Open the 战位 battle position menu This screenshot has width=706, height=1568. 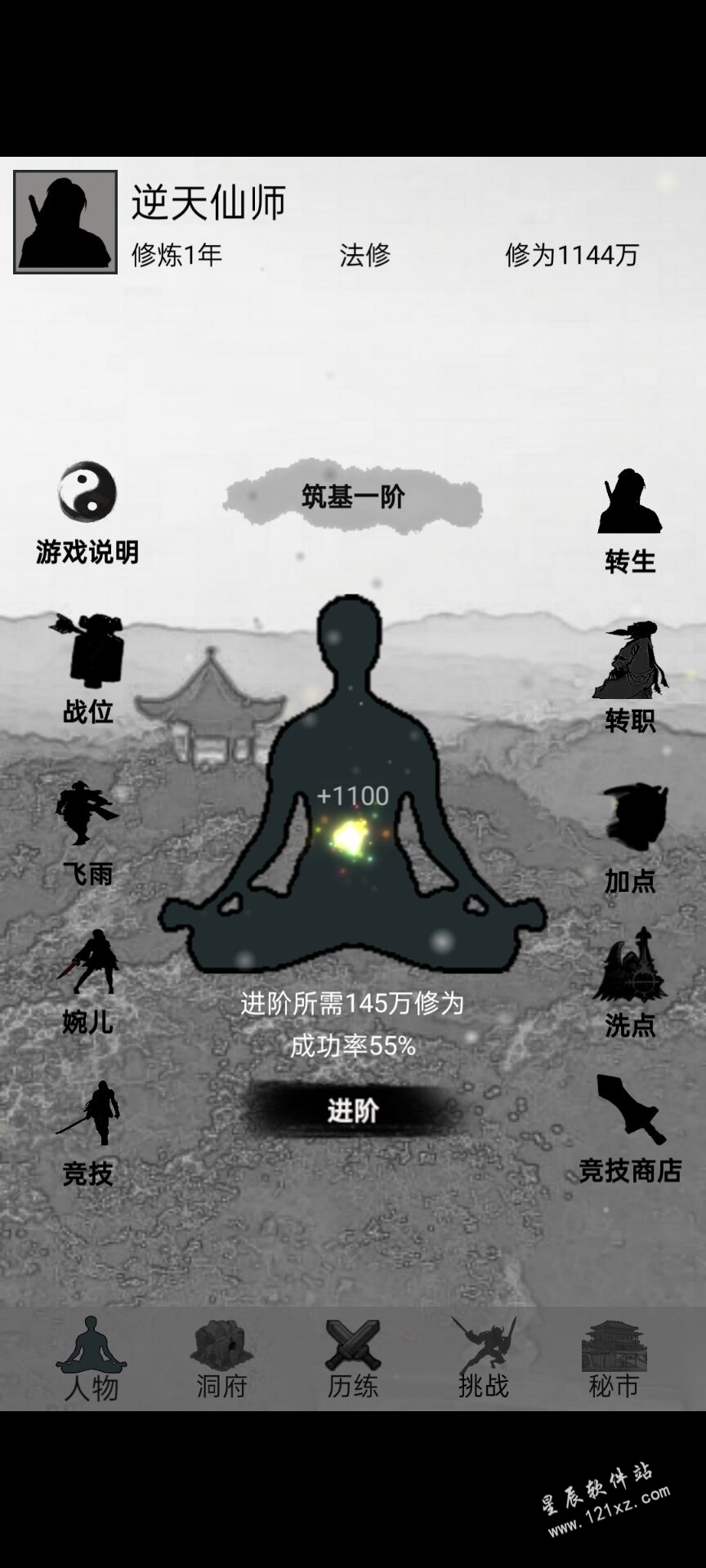(x=88, y=669)
